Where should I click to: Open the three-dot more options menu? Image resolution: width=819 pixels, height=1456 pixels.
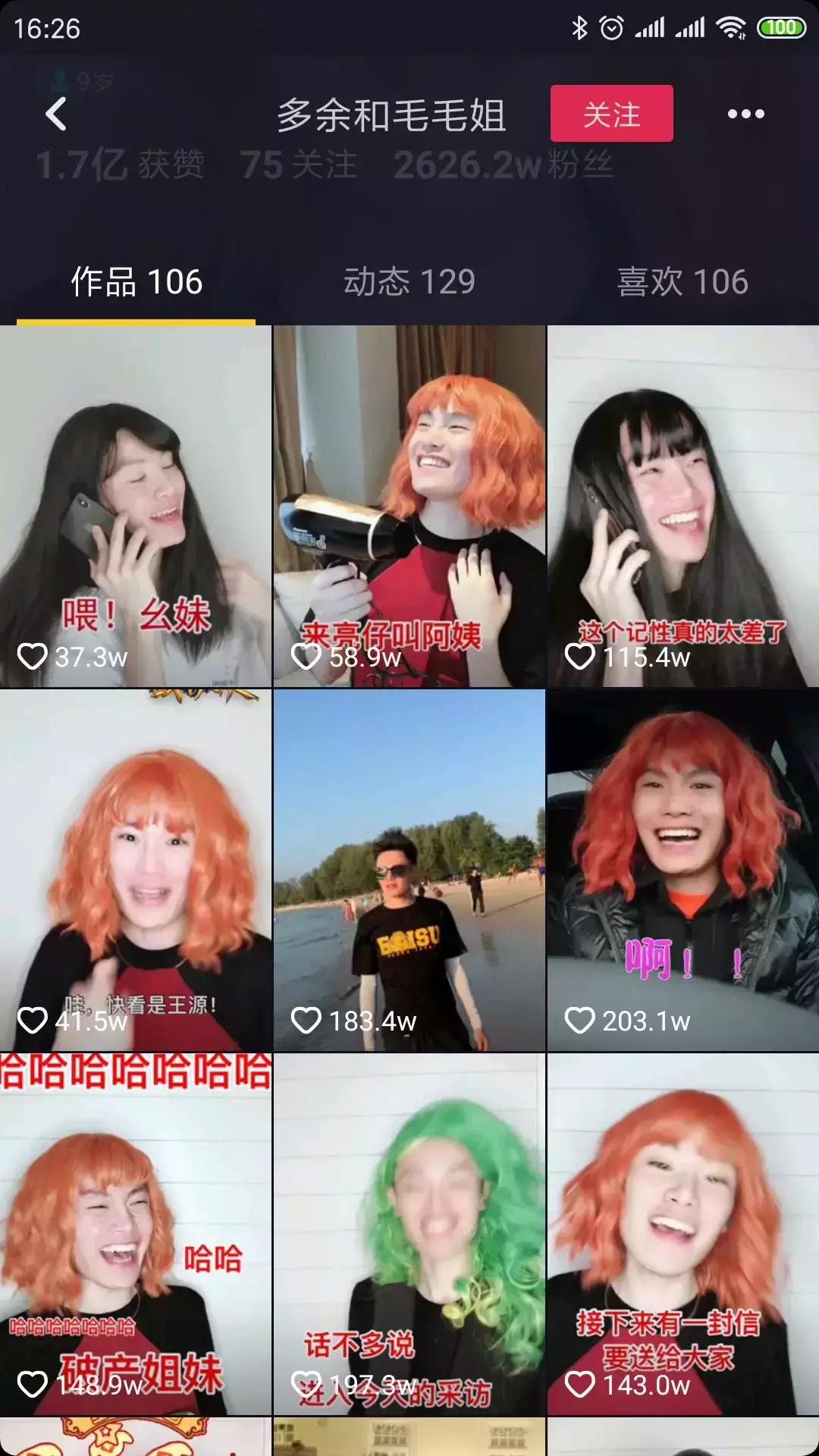[747, 114]
